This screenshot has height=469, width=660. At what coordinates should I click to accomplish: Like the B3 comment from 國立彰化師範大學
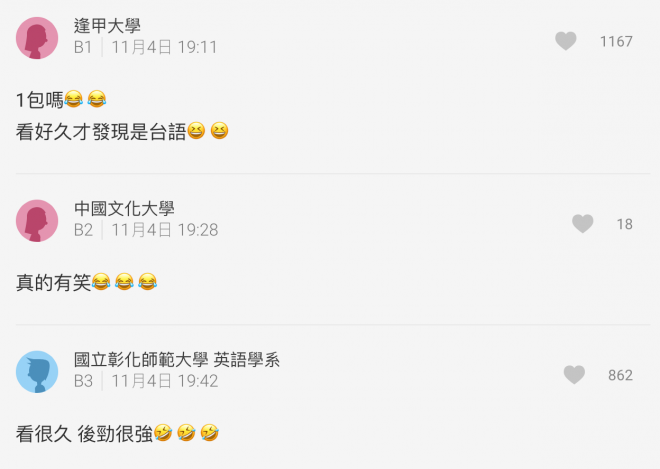(x=574, y=375)
